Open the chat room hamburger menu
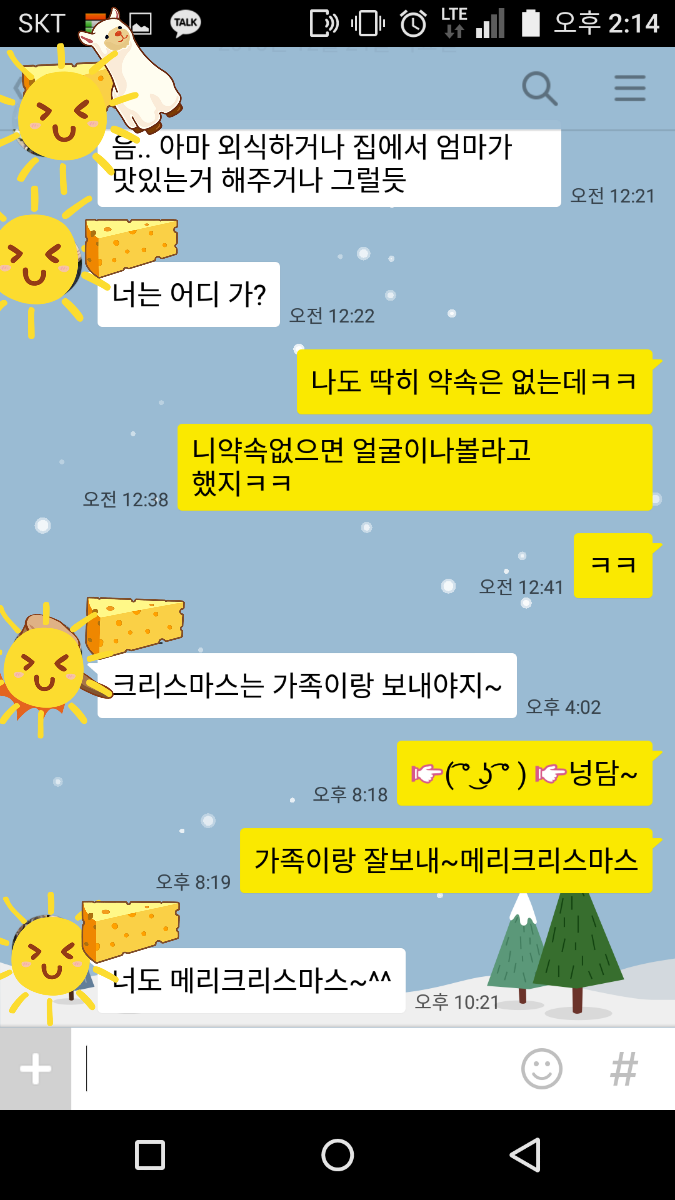 click(x=629, y=90)
